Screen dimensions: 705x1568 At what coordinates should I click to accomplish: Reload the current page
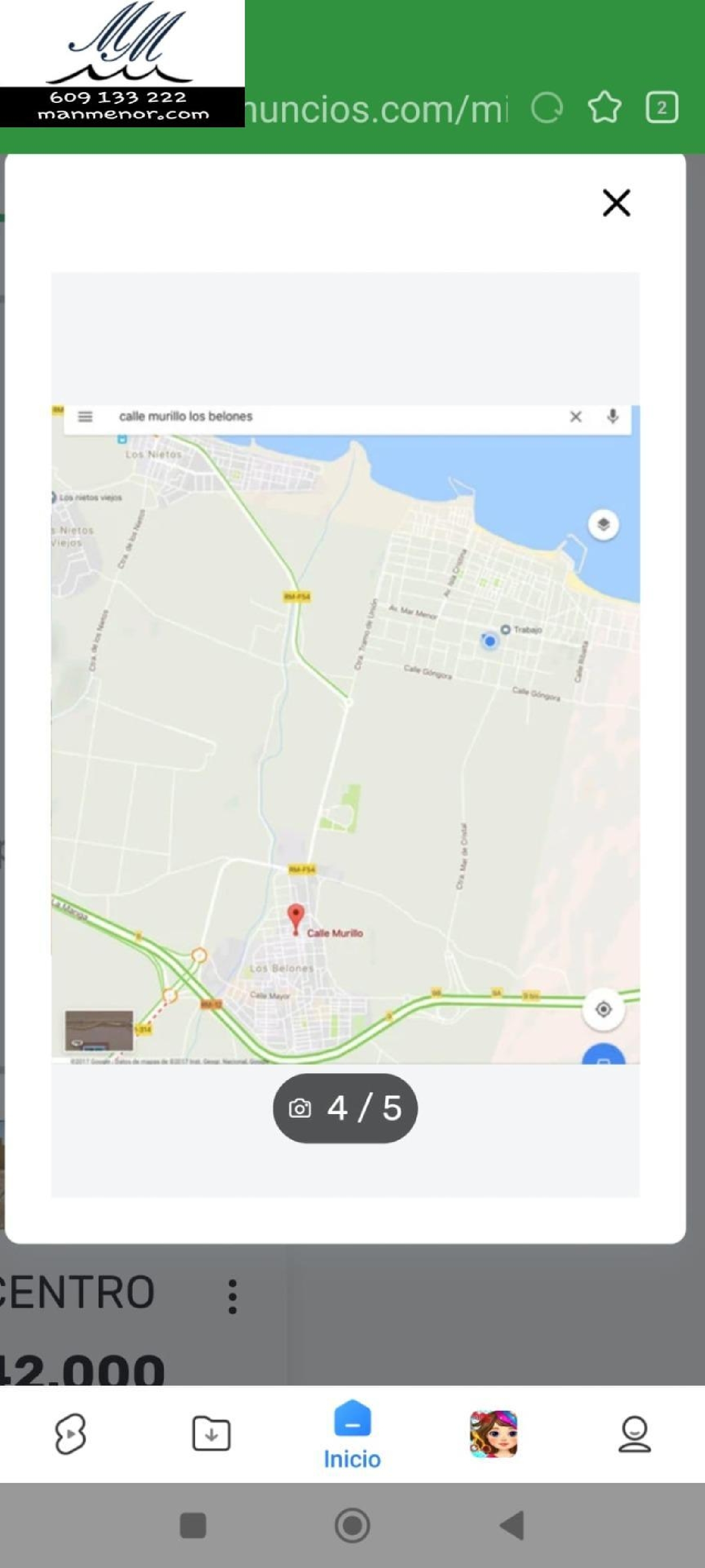546,109
